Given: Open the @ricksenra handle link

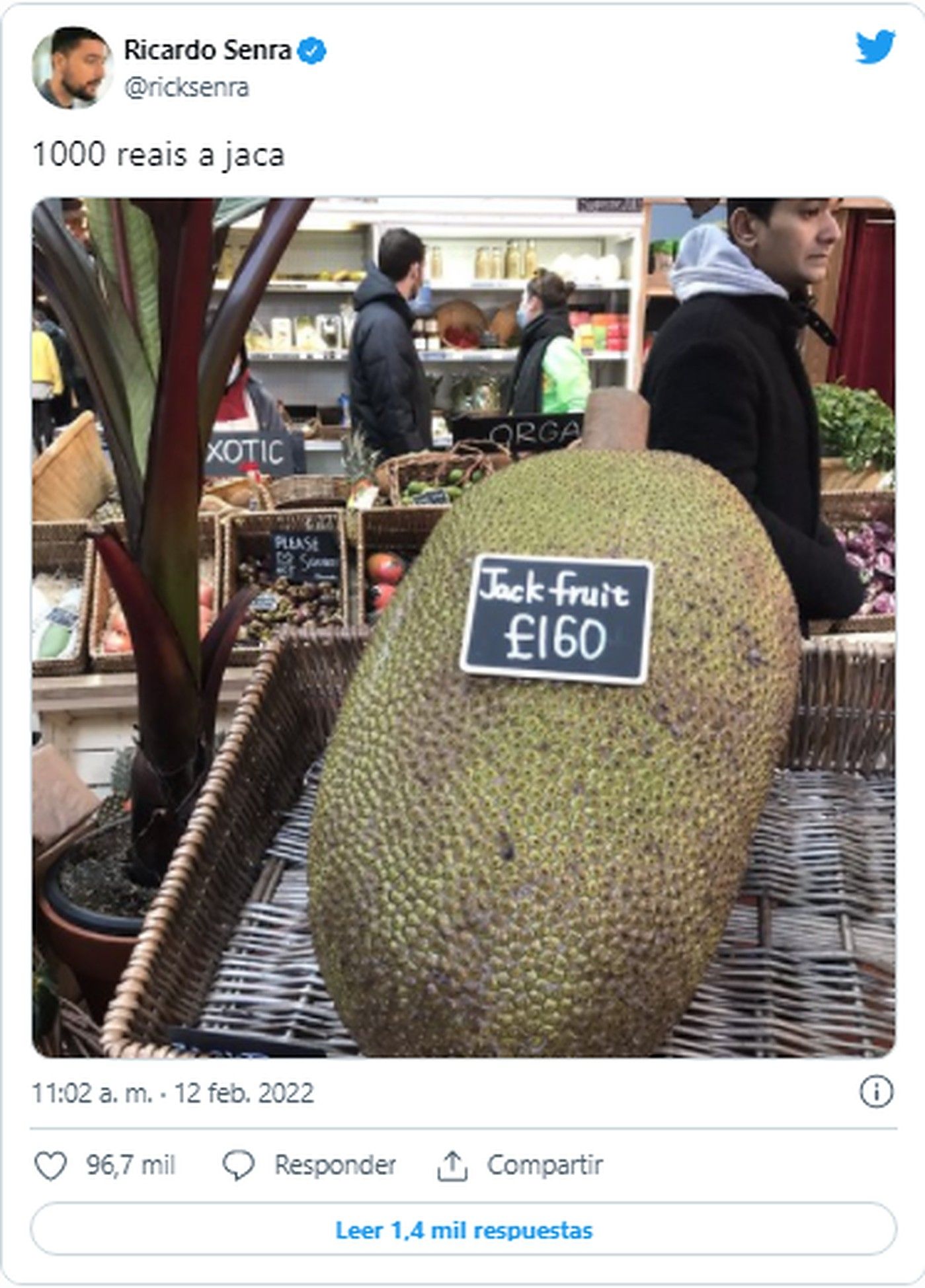Looking at the screenshot, I should pyautogui.click(x=186, y=87).
